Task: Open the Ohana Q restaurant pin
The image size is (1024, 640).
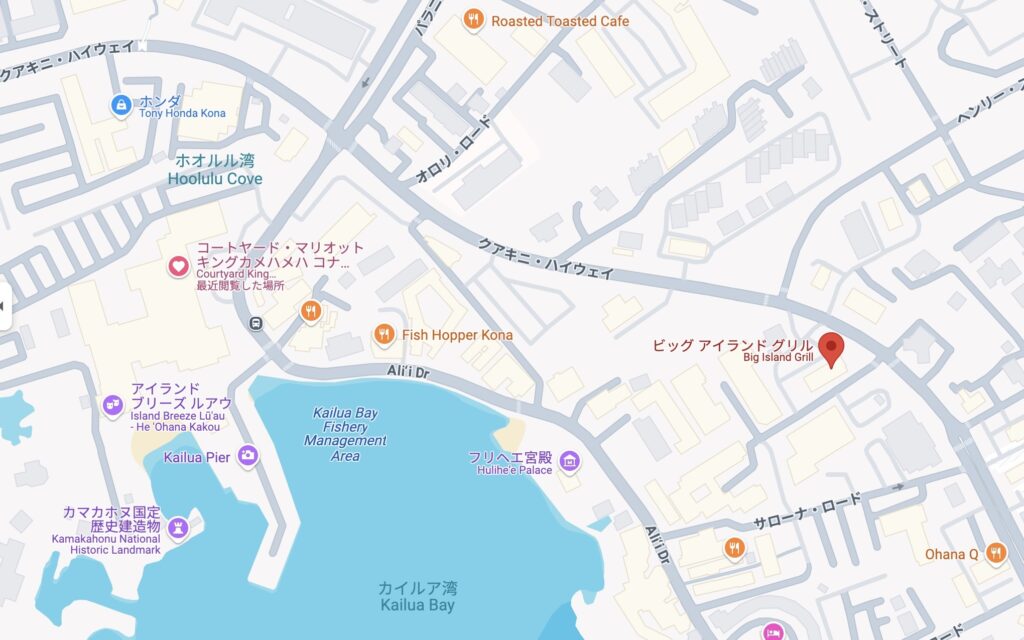Action: tap(995, 553)
